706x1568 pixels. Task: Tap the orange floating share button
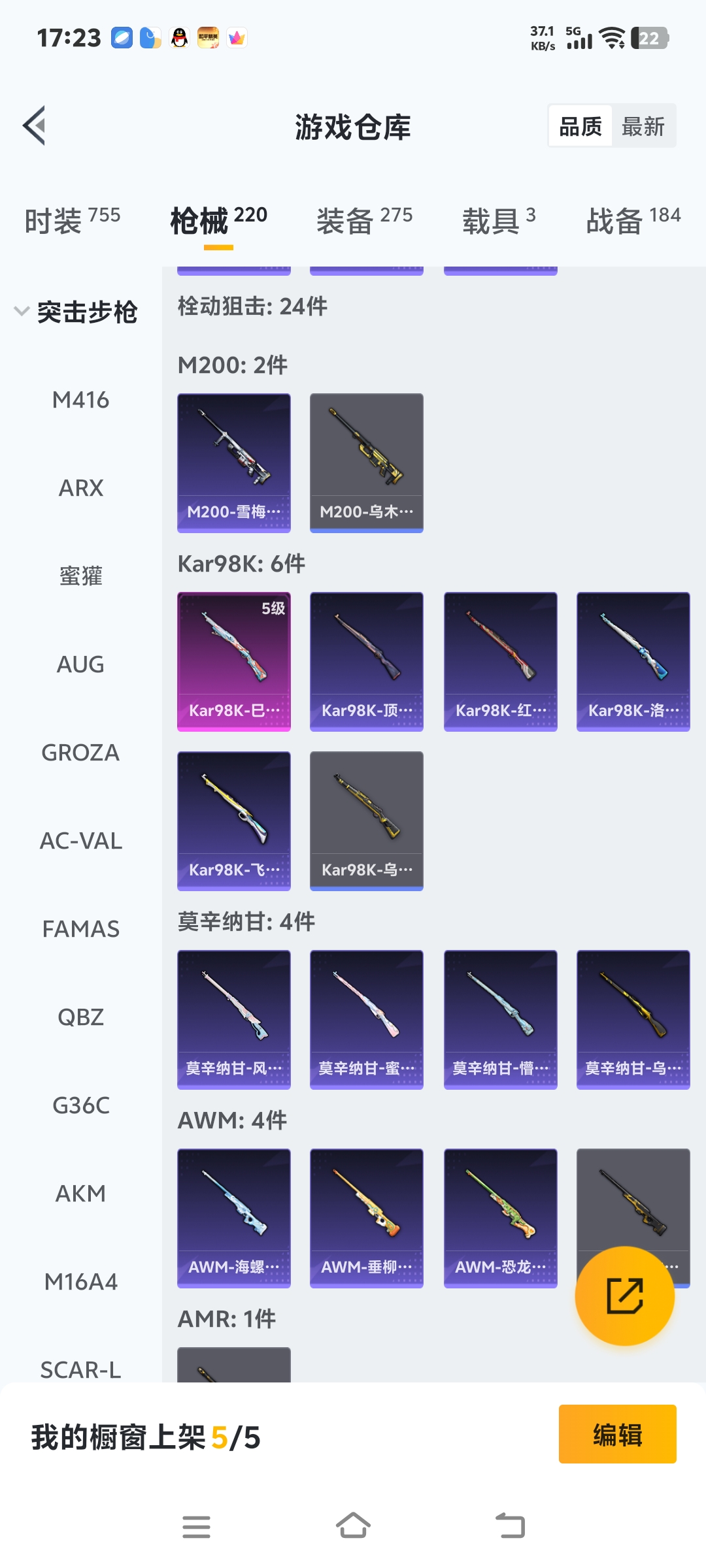point(624,1296)
